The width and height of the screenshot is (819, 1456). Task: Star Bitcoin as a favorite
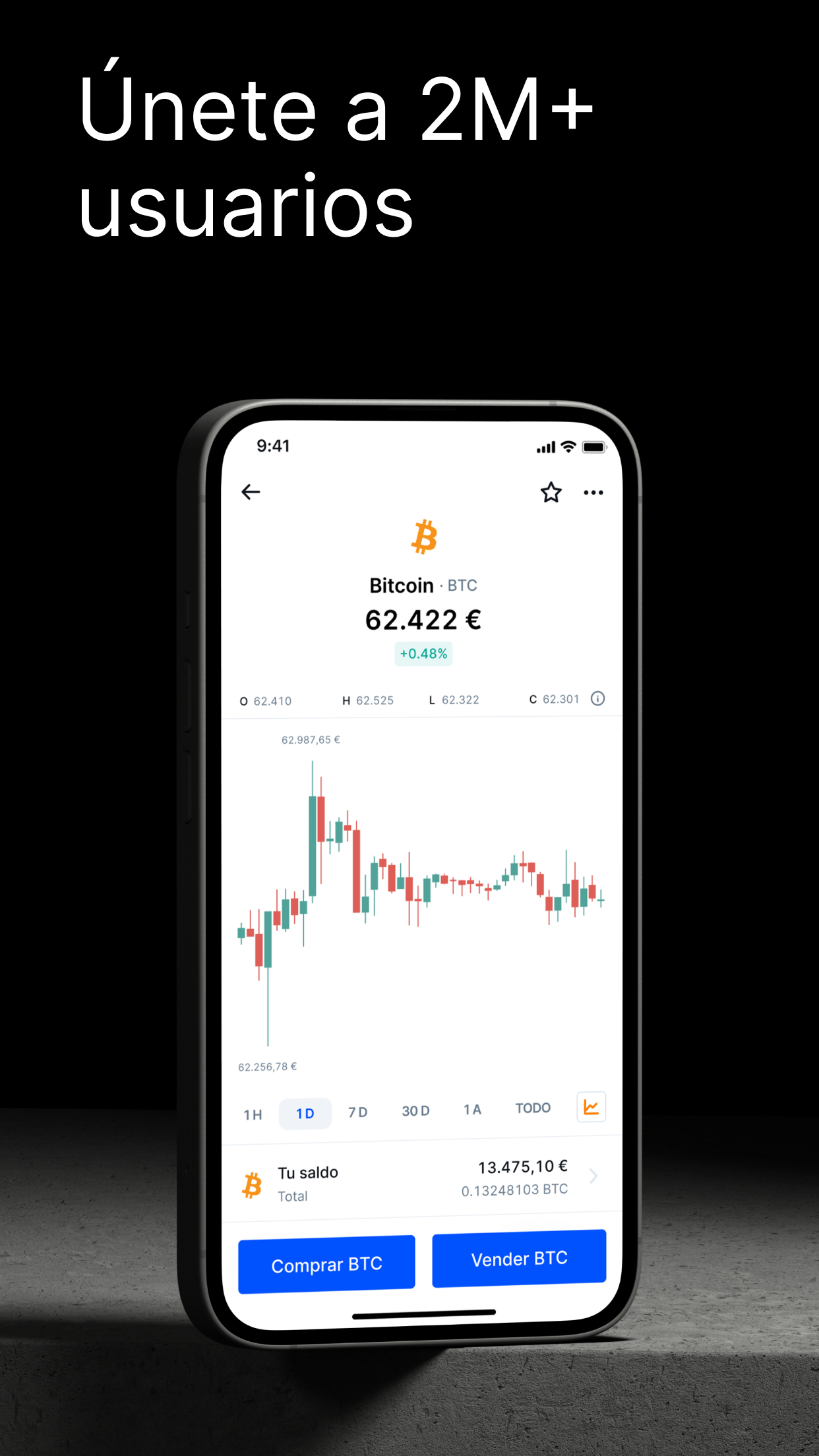[551, 493]
